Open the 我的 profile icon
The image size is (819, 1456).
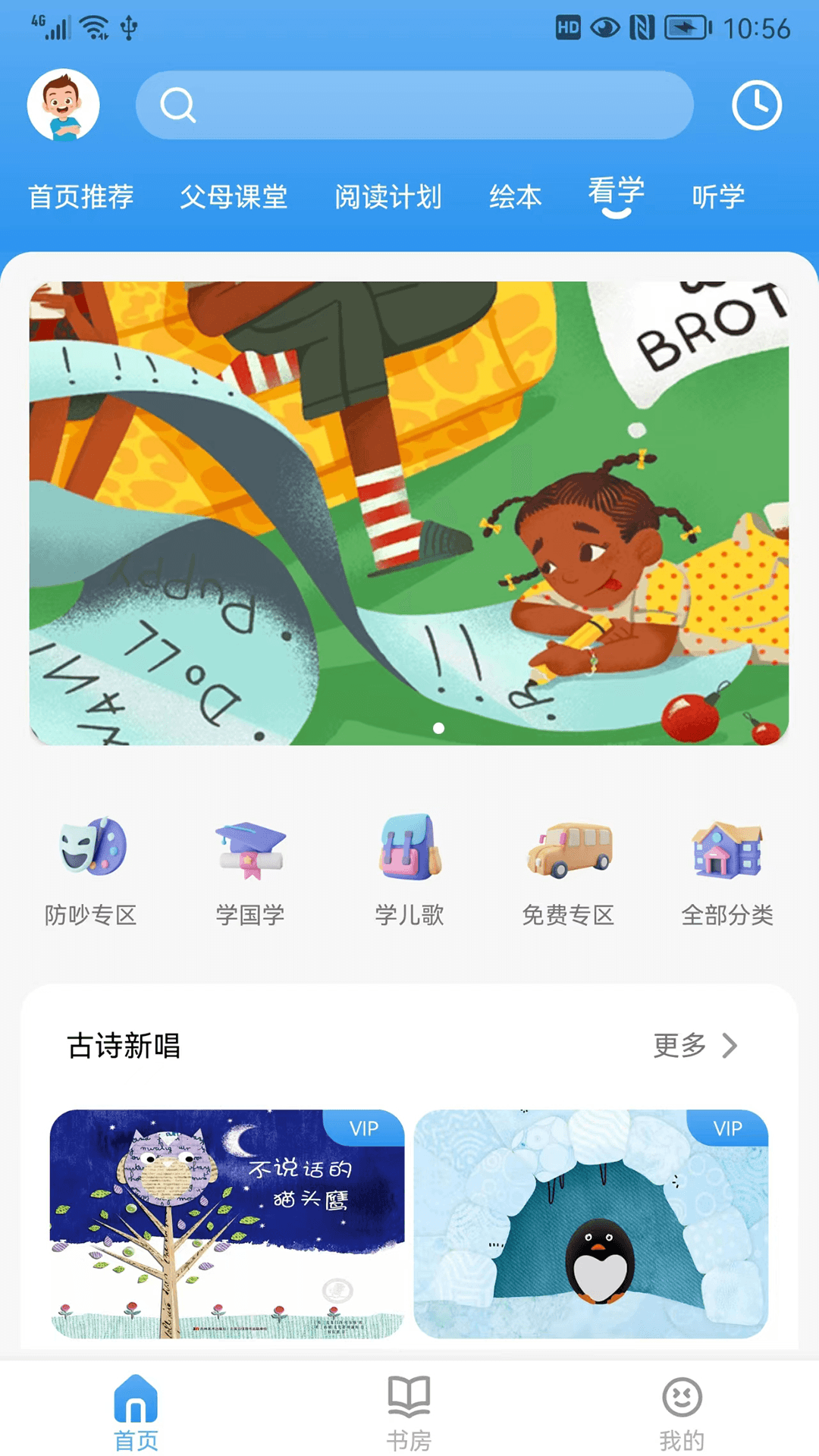(x=681, y=1407)
